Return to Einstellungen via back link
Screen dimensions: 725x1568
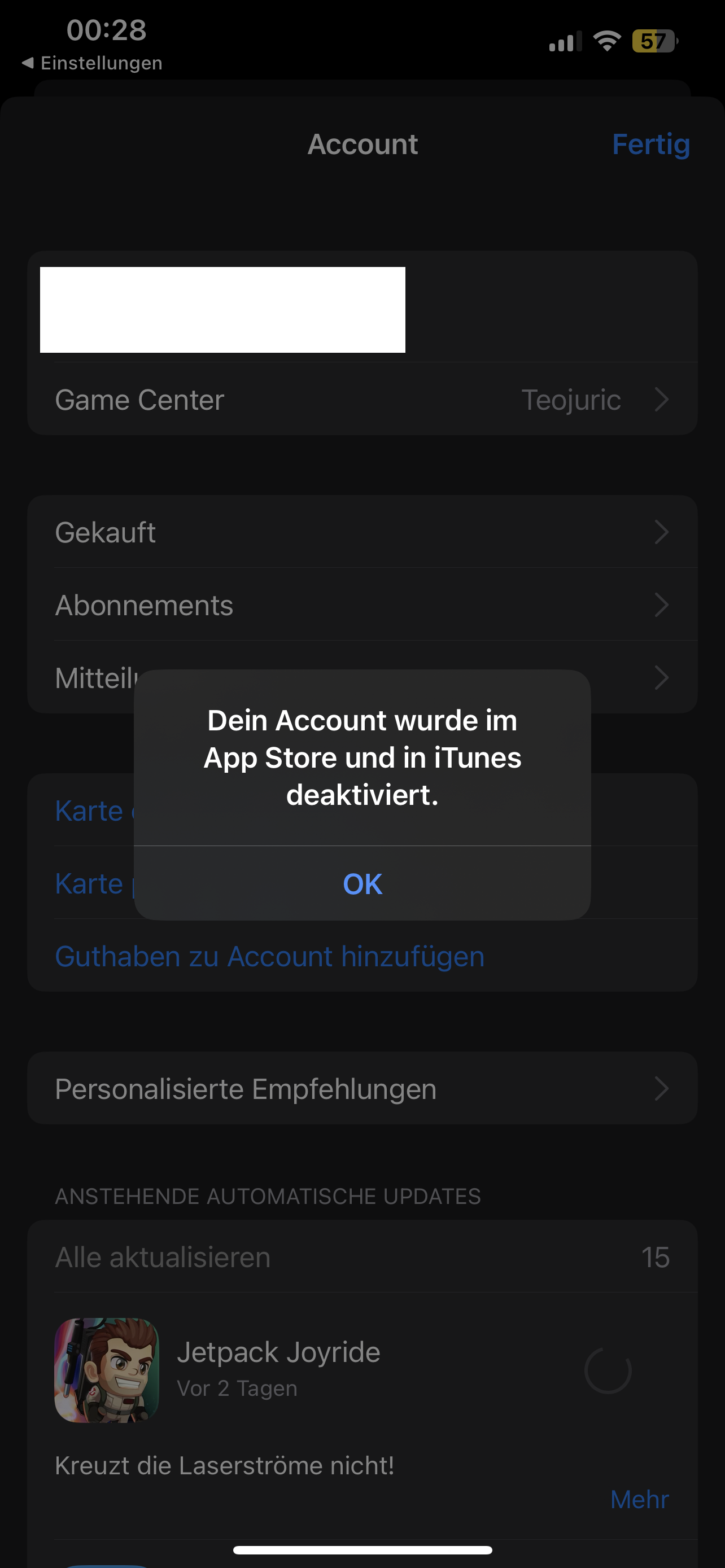[x=93, y=63]
